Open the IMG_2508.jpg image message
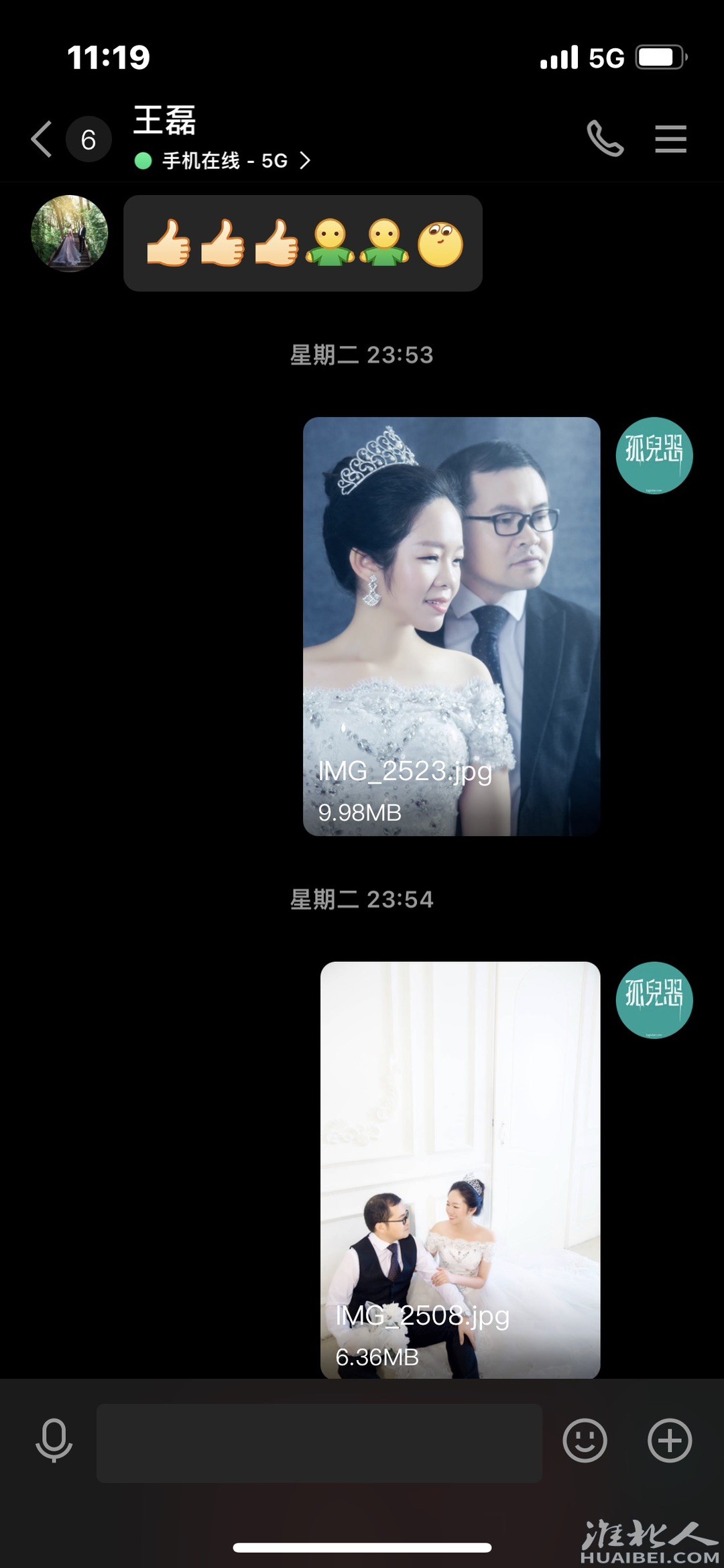This screenshot has height=1568, width=724. [460, 1170]
